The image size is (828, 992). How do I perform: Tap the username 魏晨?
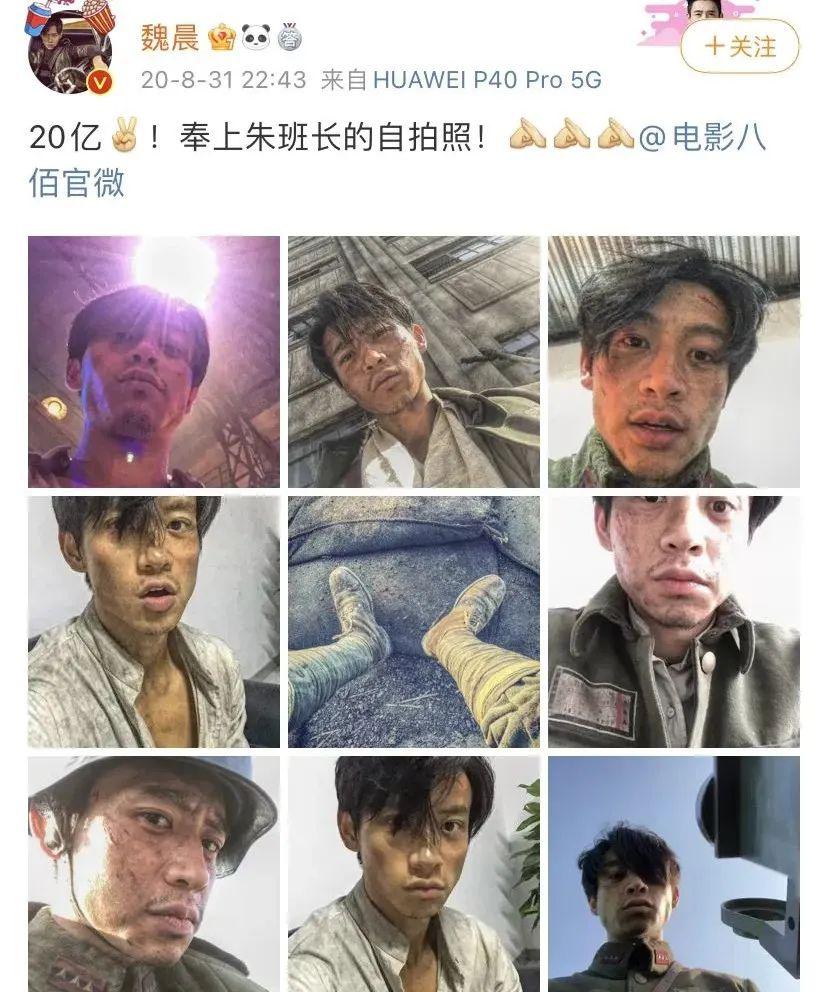tap(170, 38)
